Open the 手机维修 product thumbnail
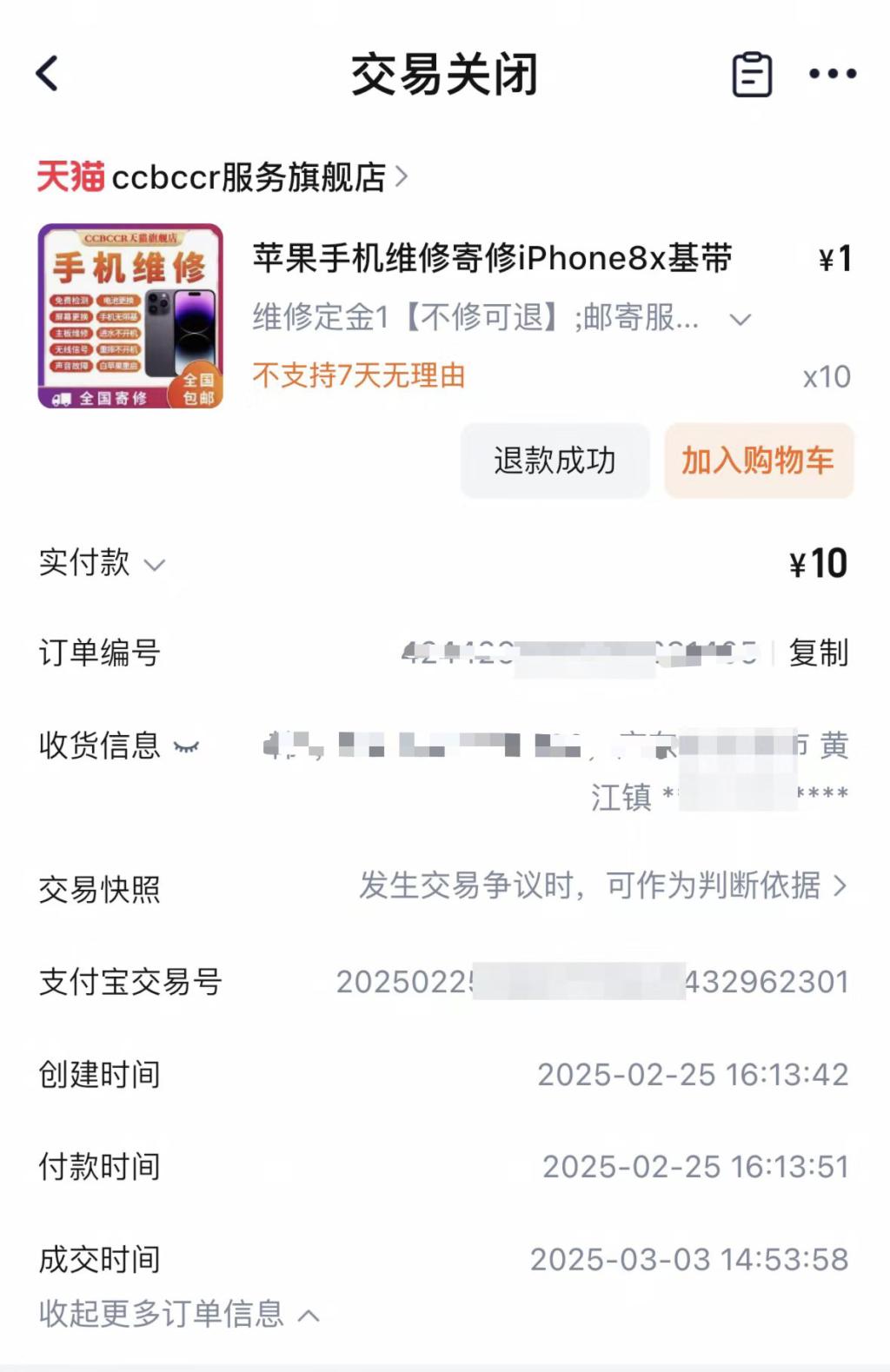 [130, 316]
